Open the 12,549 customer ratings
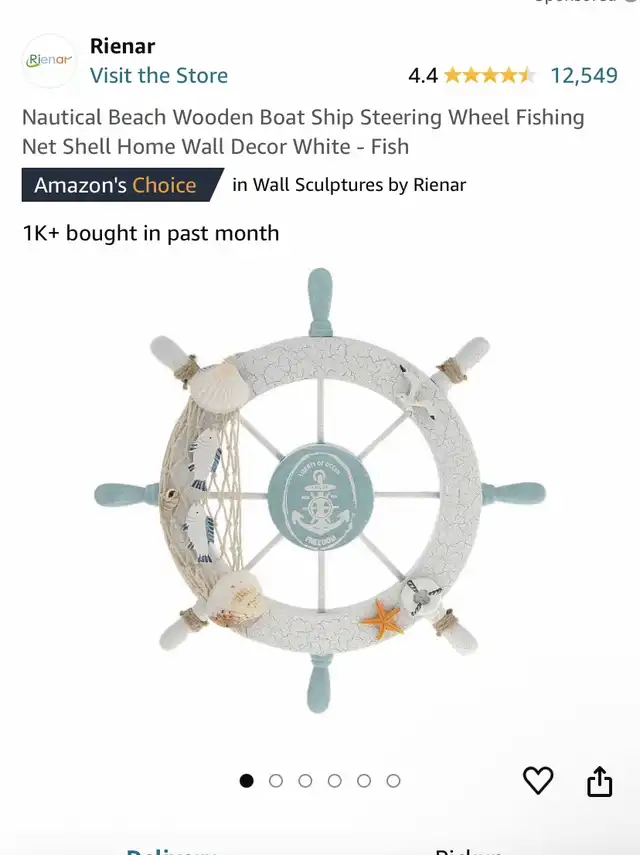The width and height of the screenshot is (640, 855). [583, 75]
